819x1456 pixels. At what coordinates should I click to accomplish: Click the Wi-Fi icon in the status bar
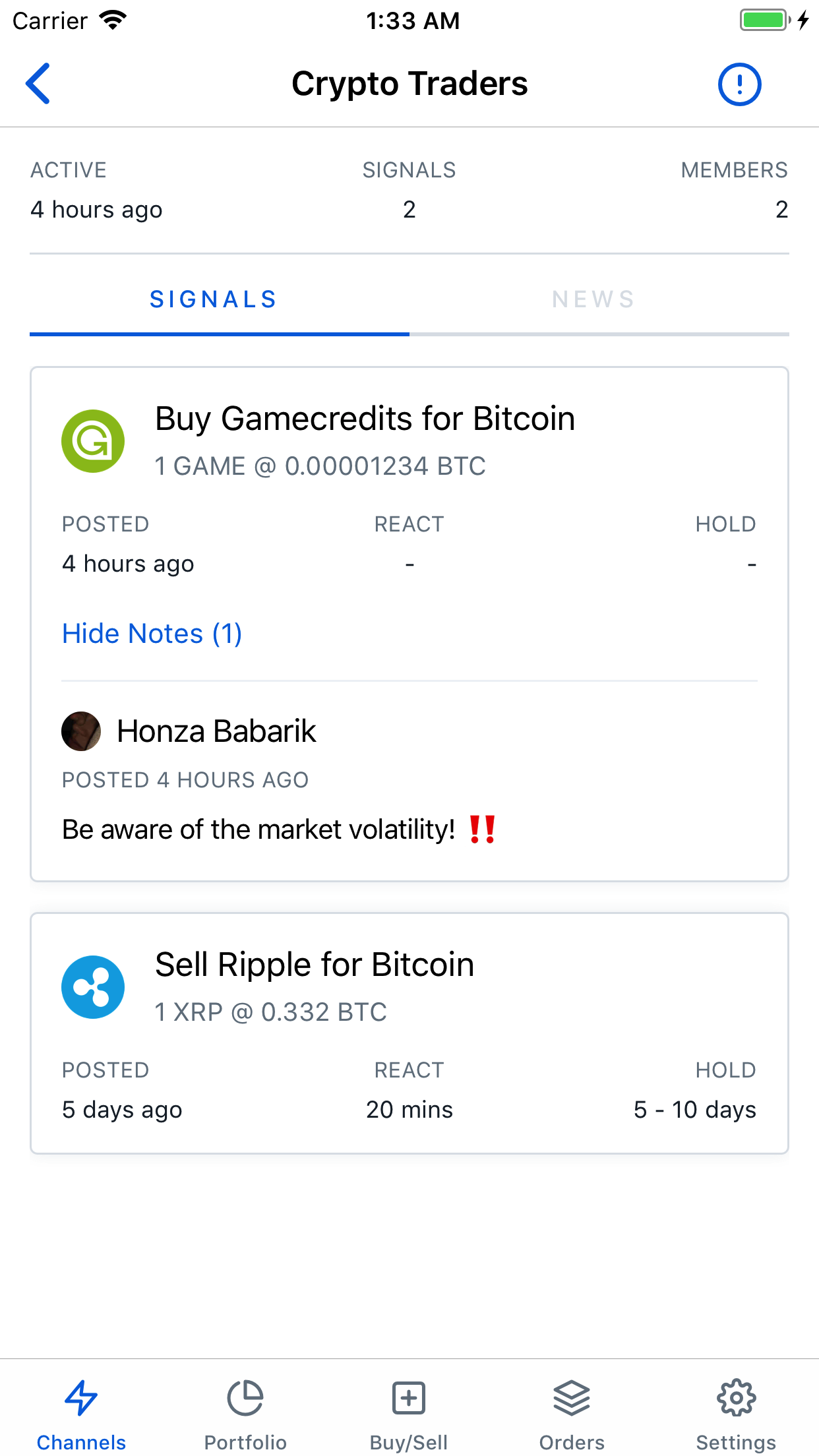pos(112,19)
